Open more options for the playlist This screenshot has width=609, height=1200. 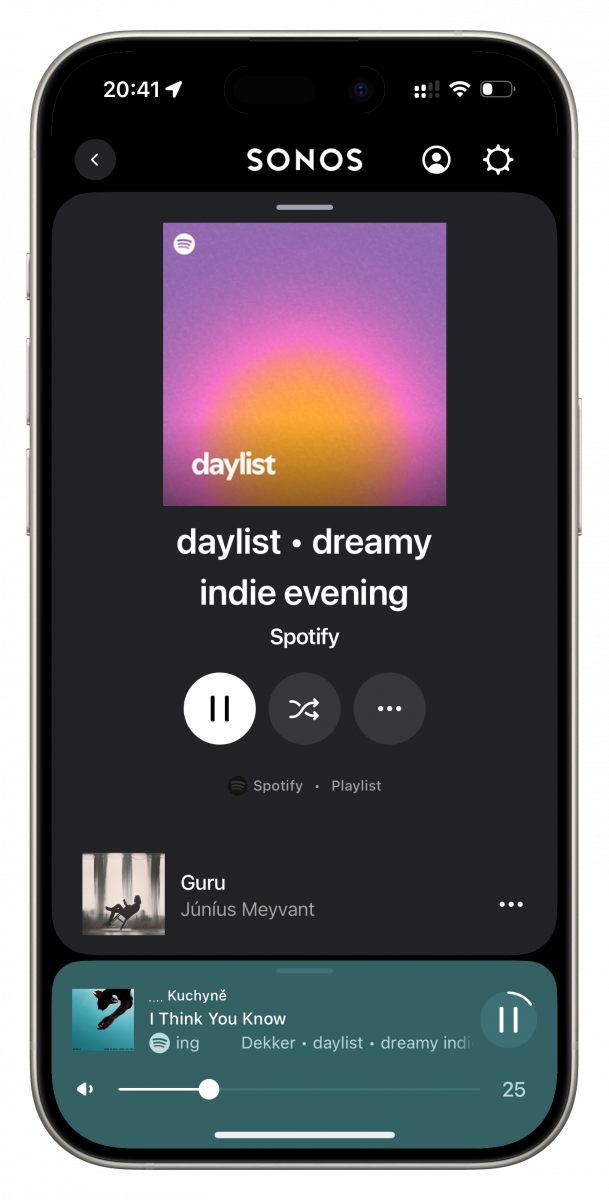389,709
